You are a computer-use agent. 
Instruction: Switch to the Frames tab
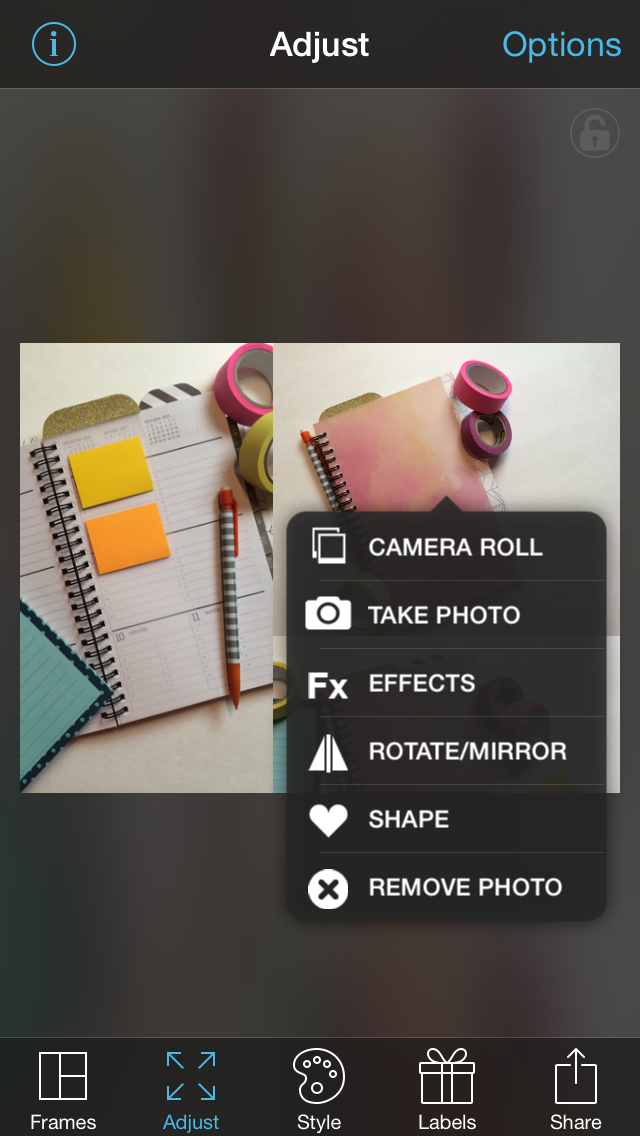(x=63, y=1089)
